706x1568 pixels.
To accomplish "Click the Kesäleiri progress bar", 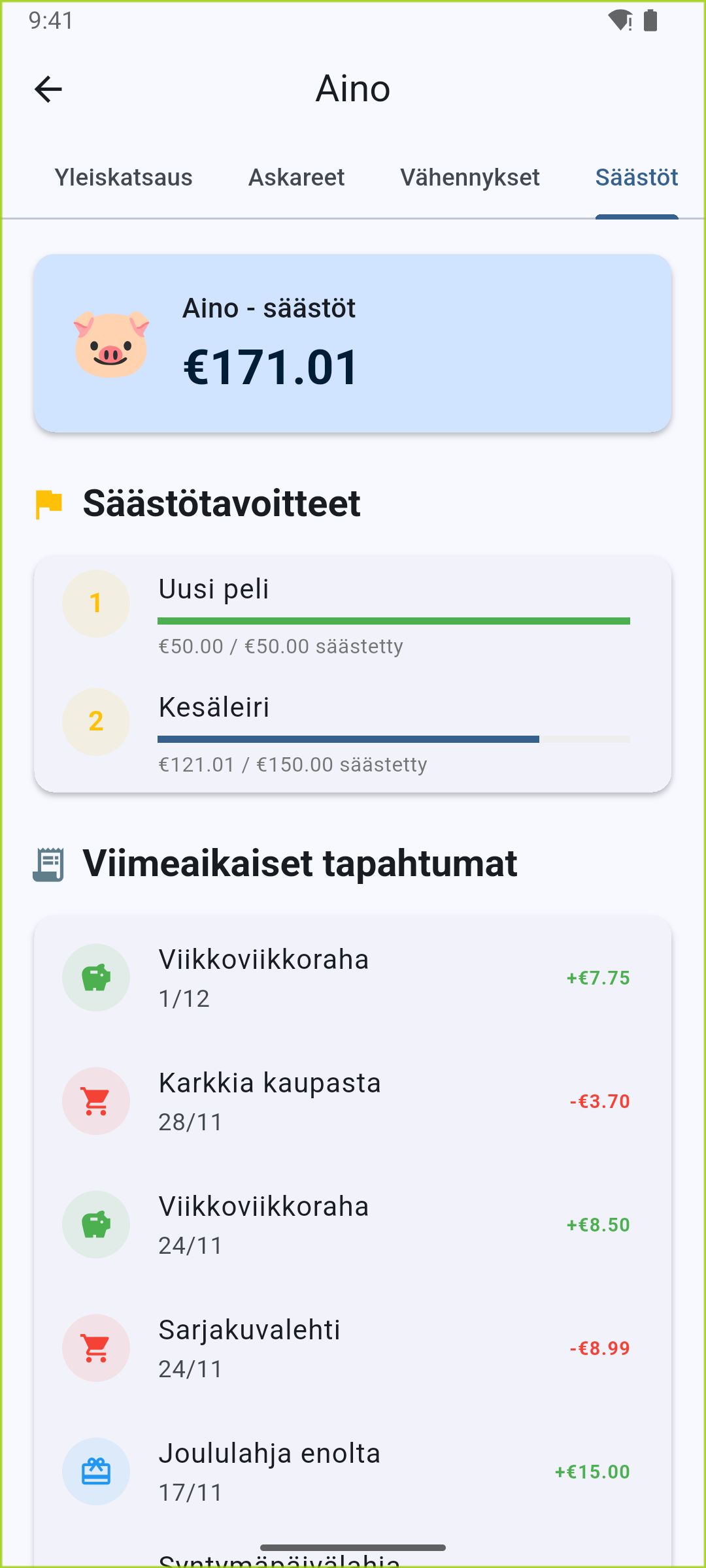I will click(x=394, y=739).
